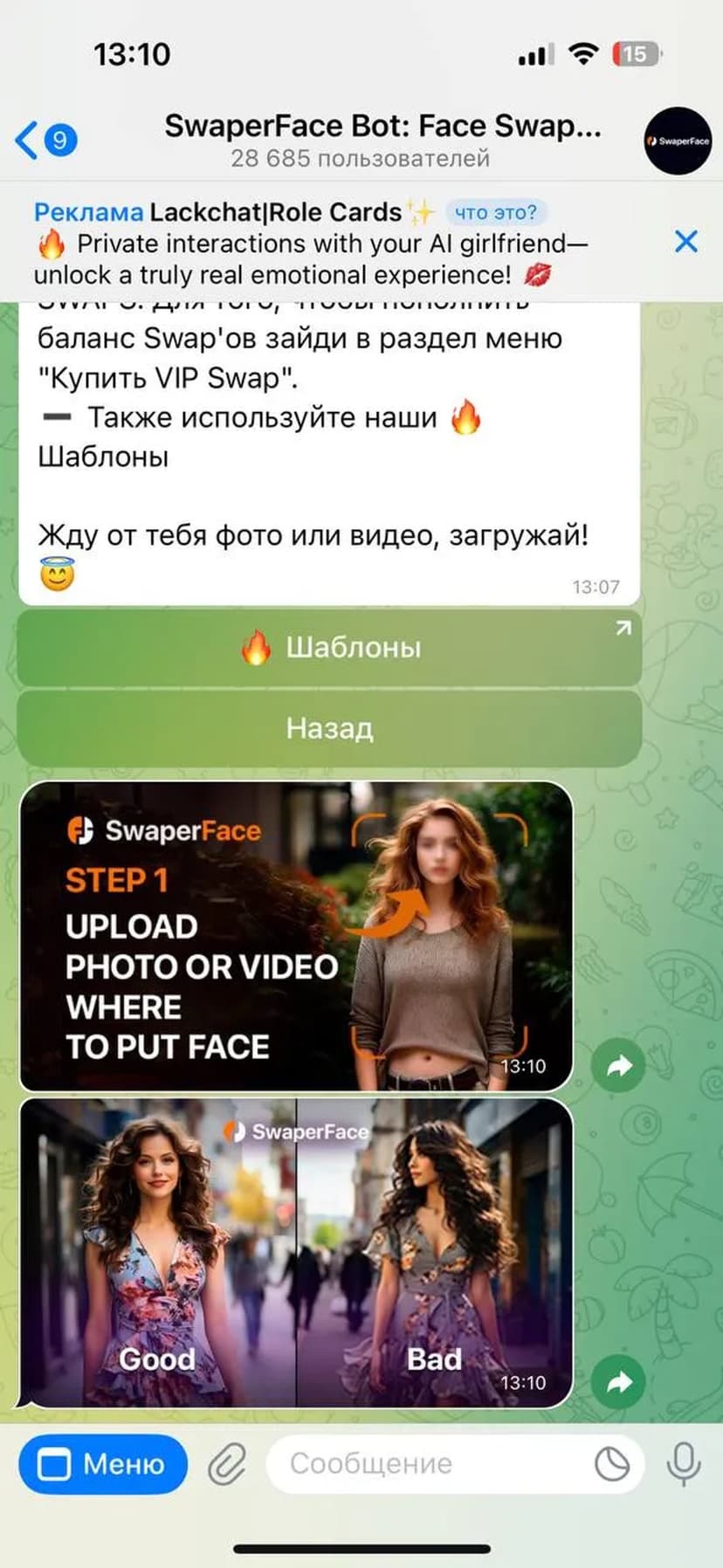Viewport: 723px width, 1568px height.
Task: Open the sticker panel icon
Action: (x=612, y=1464)
